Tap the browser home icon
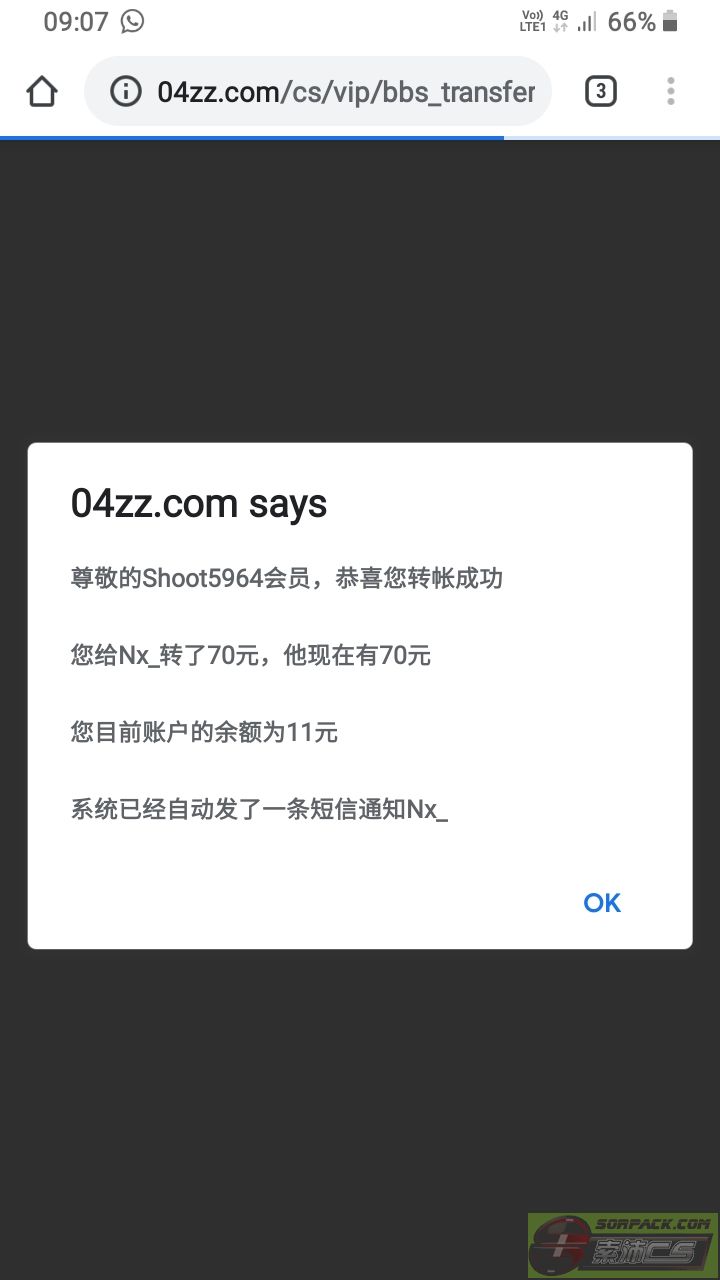 tap(42, 92)
